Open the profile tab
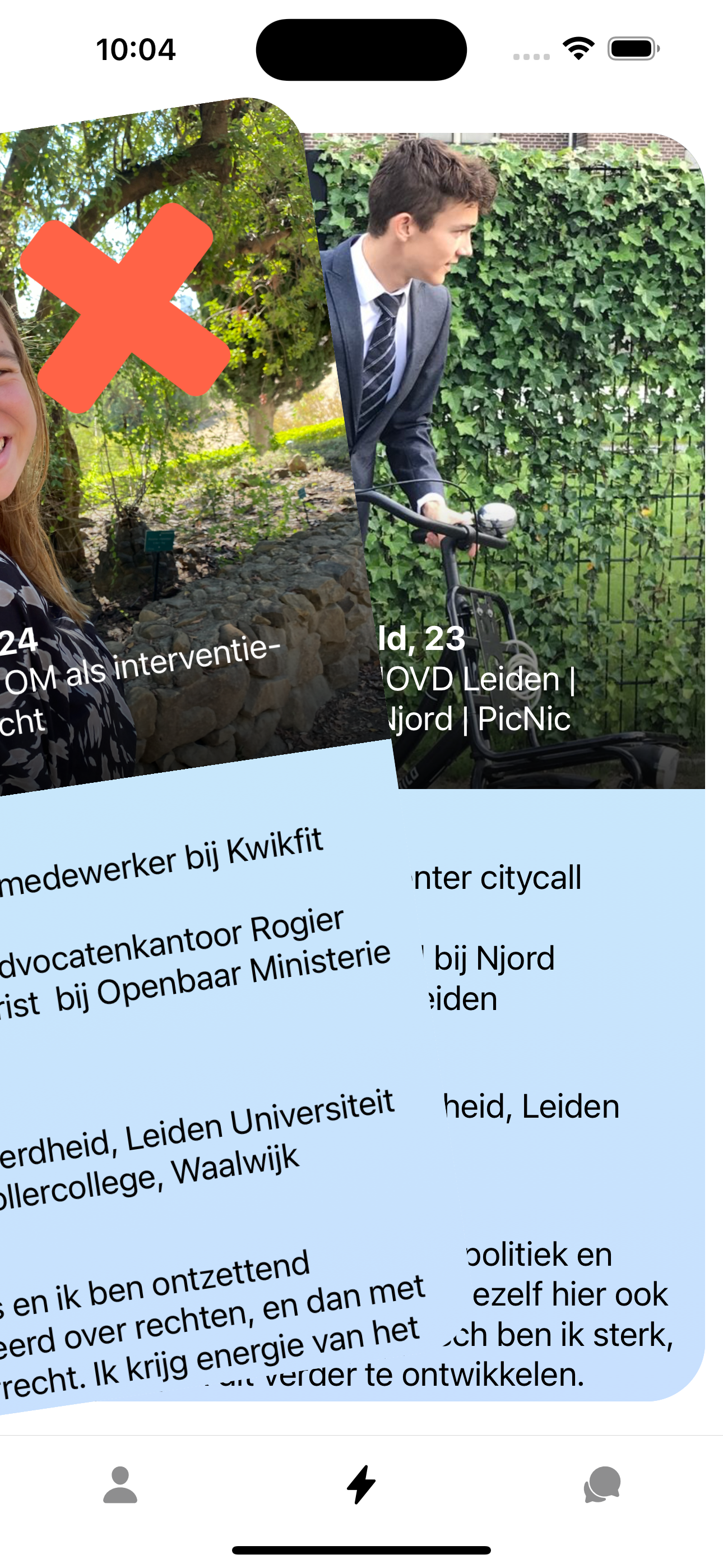 pos(120,1485)
